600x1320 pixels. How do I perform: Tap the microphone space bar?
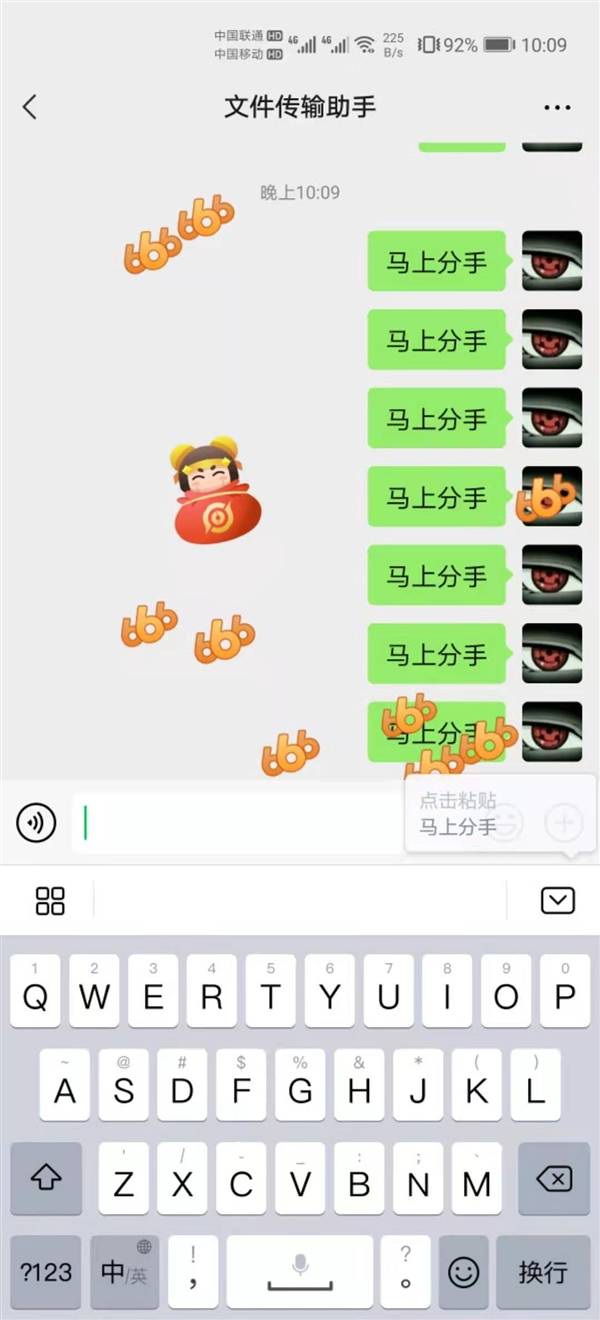300,1272
